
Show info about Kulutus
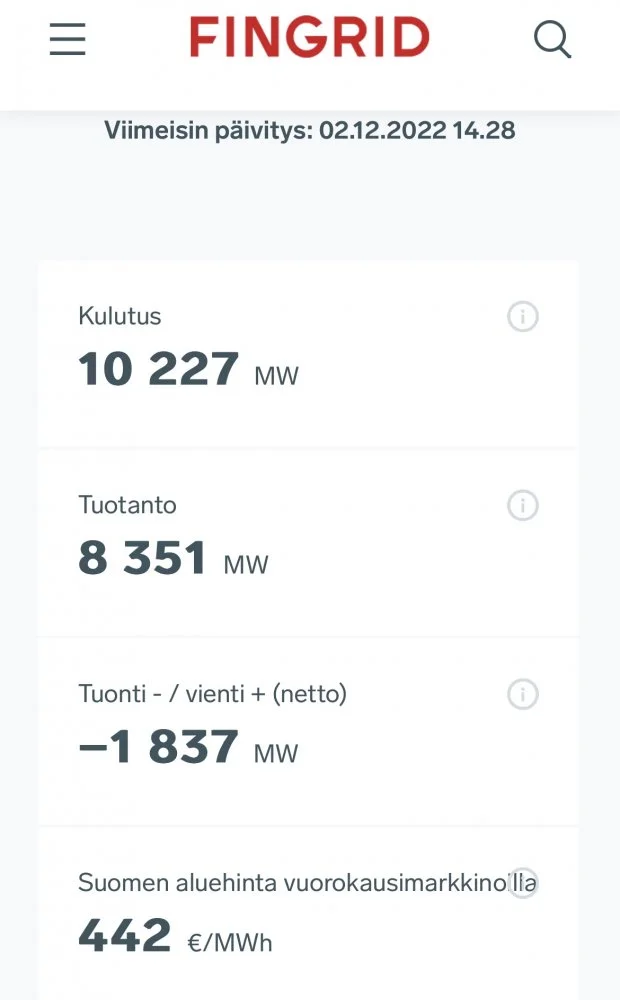523,317
